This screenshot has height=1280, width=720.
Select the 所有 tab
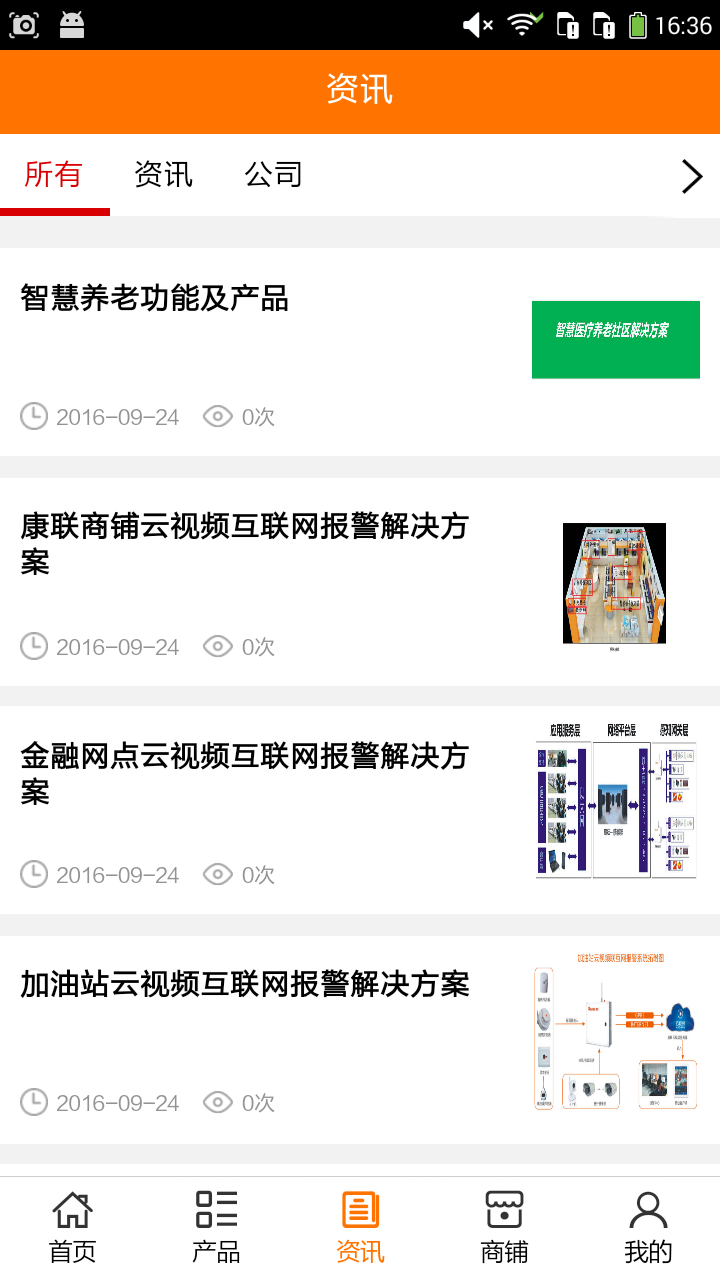click(x=53, y=175)
